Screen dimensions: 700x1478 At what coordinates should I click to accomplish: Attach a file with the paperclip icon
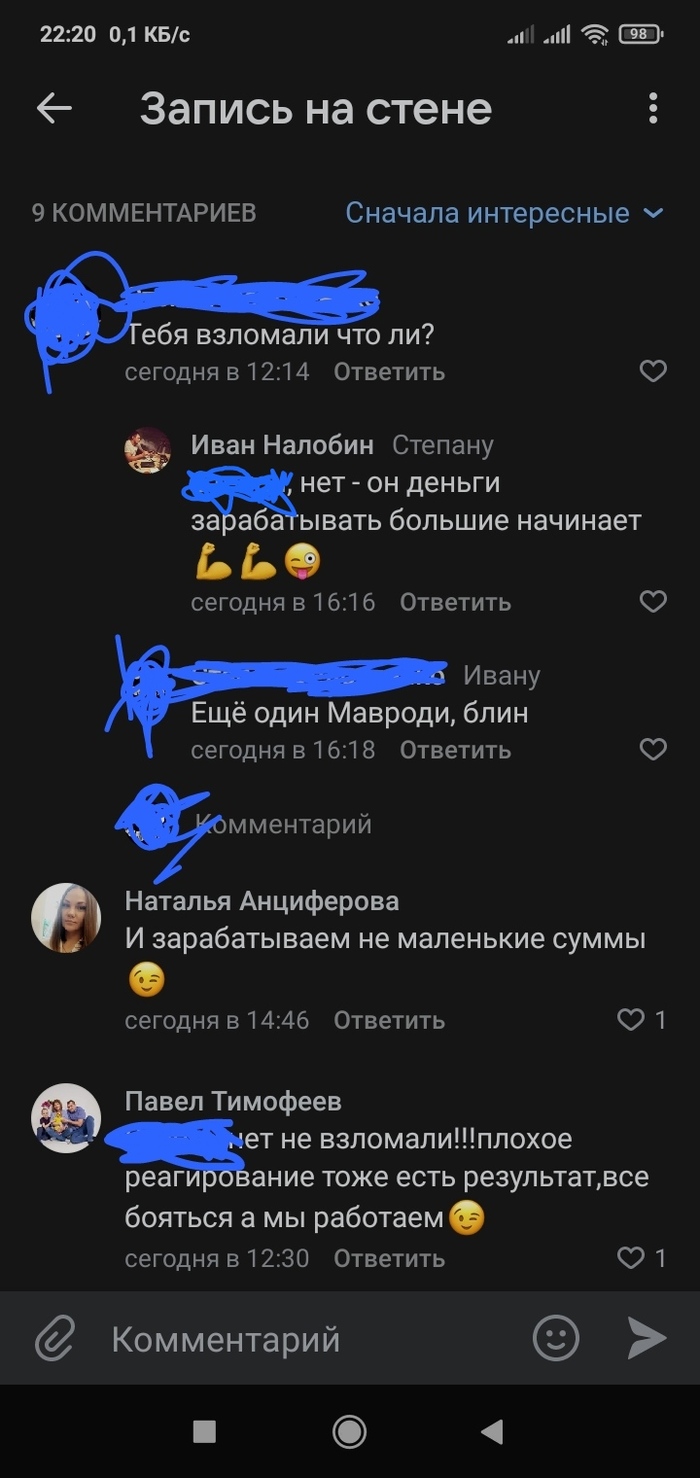(56, 1338)
